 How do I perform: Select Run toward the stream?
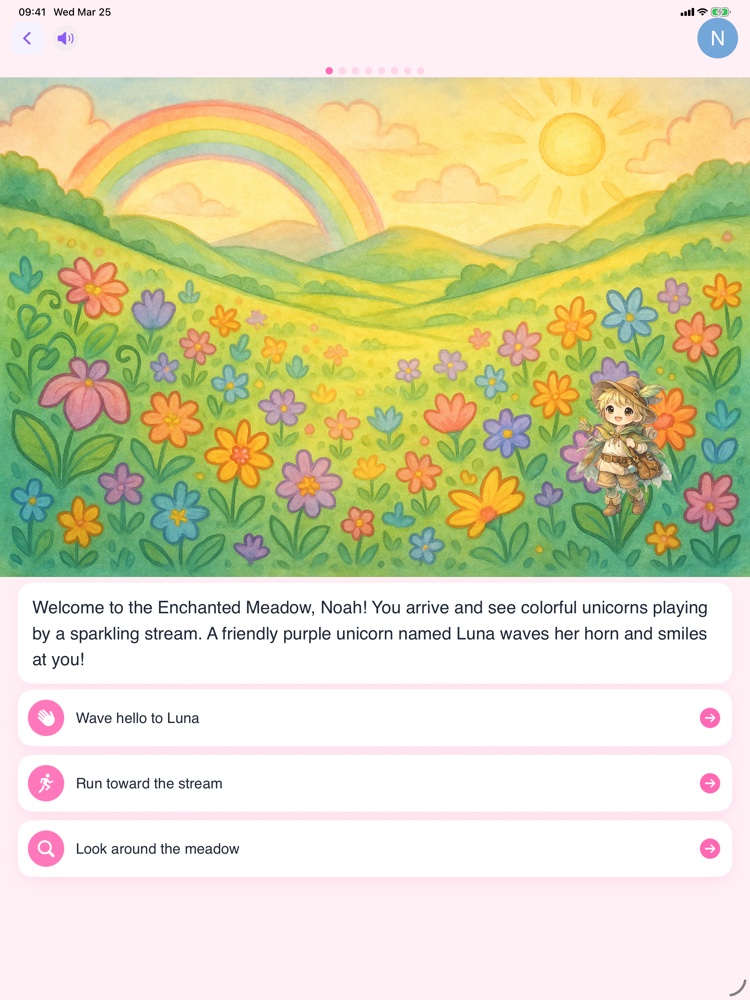pyautogui.click(x=374, y=783)
